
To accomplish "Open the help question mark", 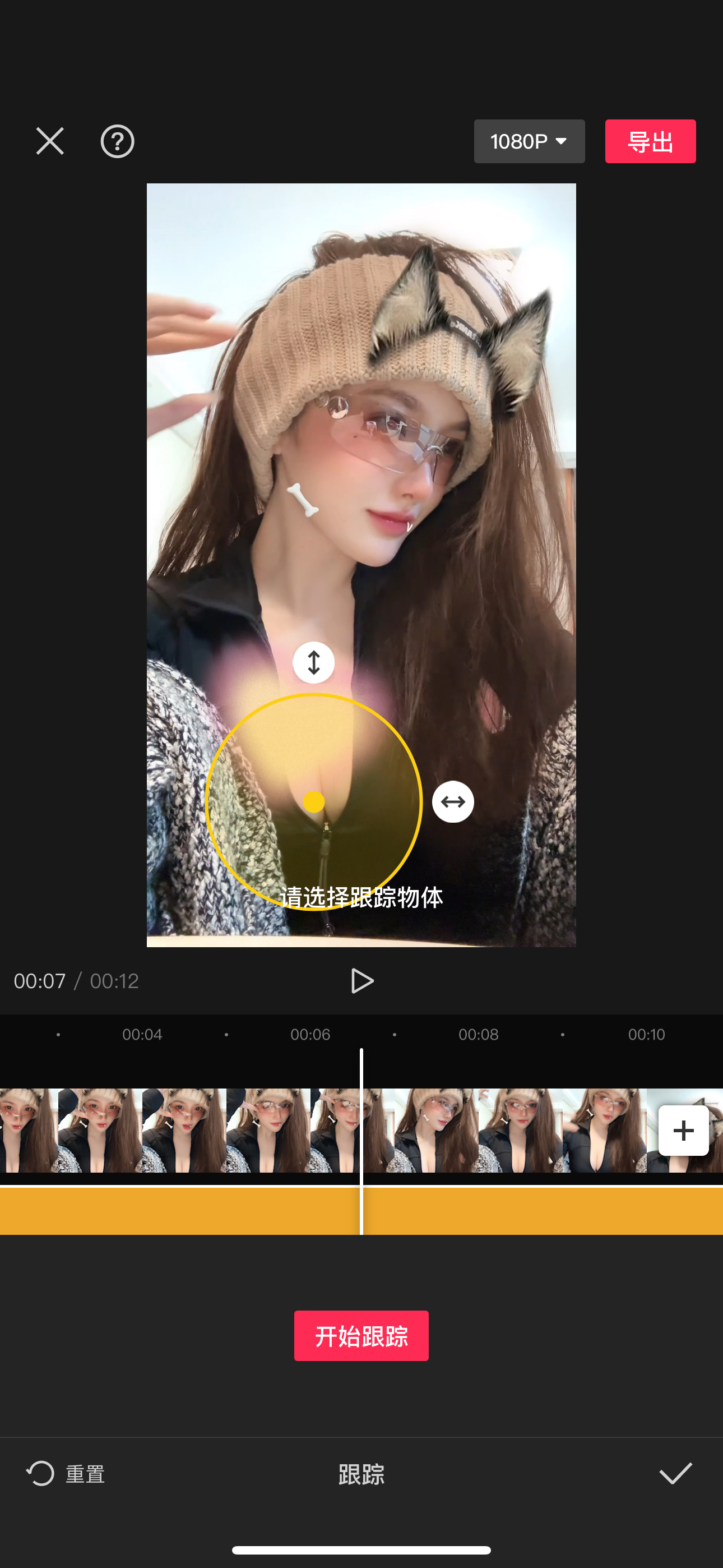I will tap(117, 141).
